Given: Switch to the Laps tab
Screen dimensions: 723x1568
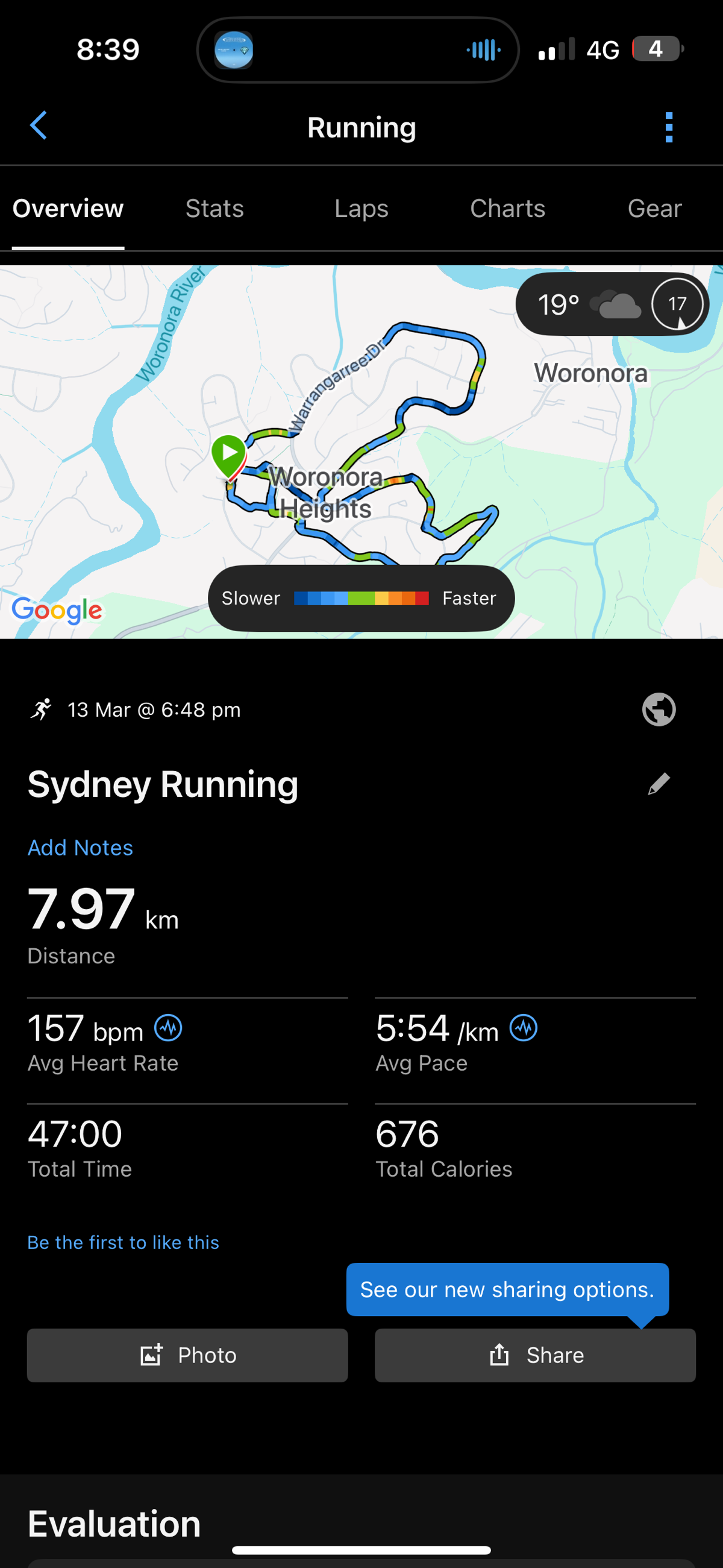Looking at the screenshot, I should [361, 209].
